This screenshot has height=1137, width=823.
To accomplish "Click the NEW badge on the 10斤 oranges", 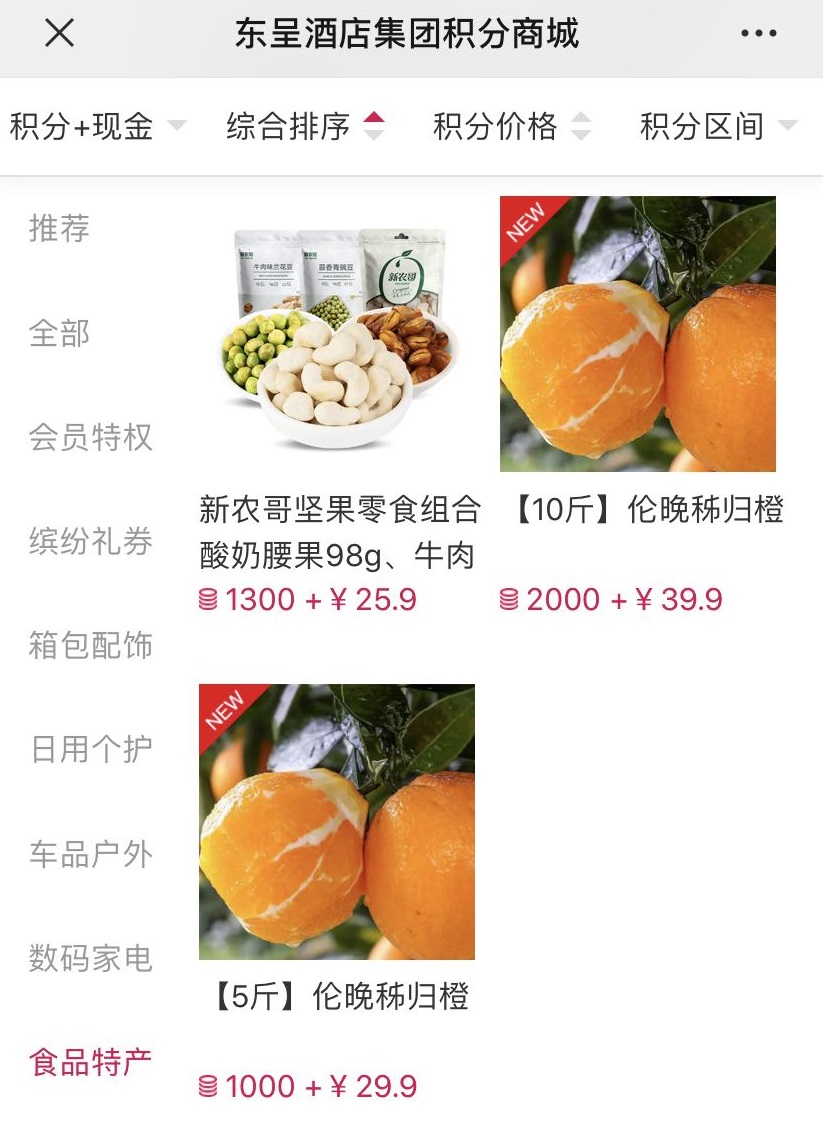I will (x=524, y=222).
